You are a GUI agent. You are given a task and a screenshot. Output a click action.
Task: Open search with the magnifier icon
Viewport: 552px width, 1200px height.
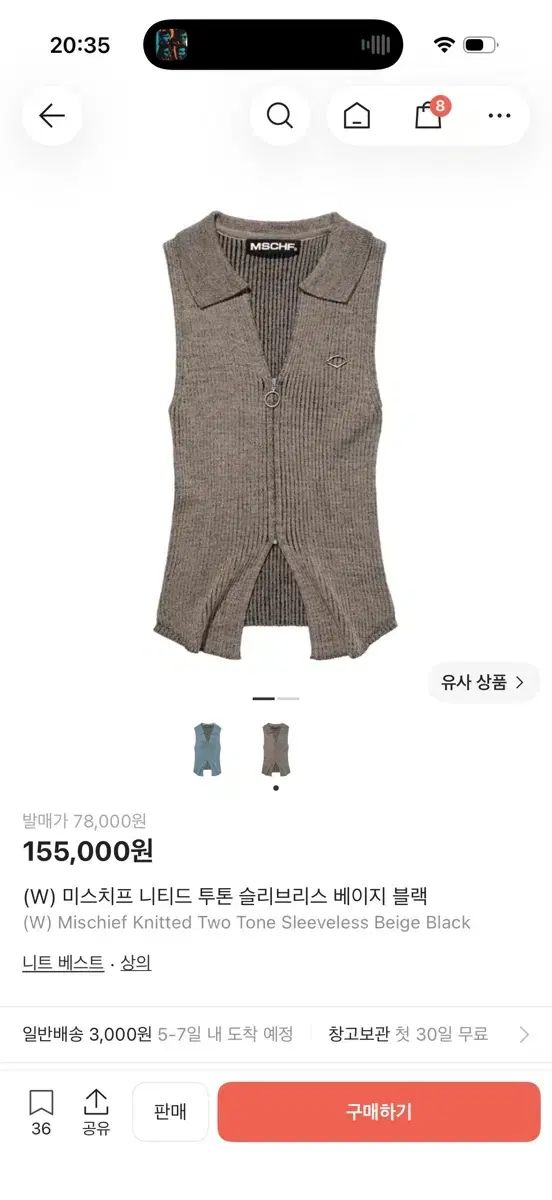[x=279, y=116]
